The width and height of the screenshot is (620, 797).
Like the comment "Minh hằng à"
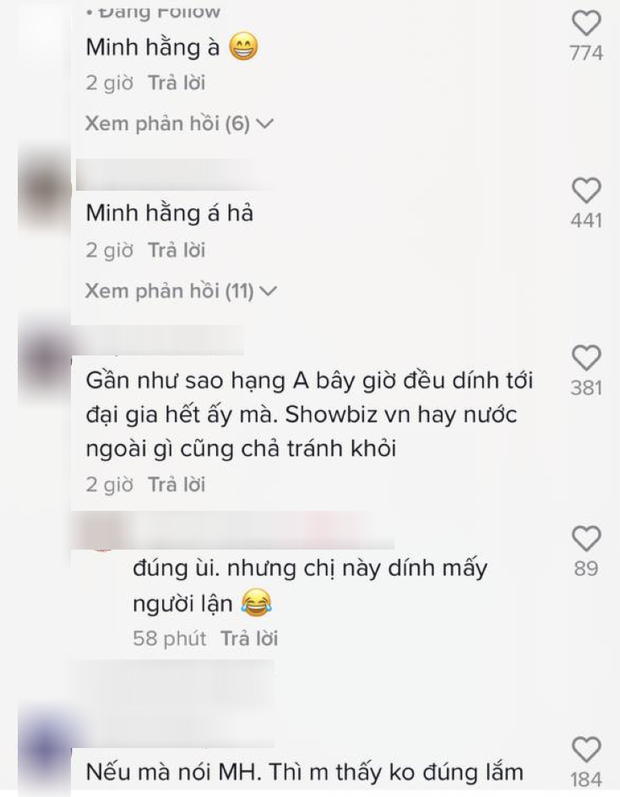tap(585, 24)
